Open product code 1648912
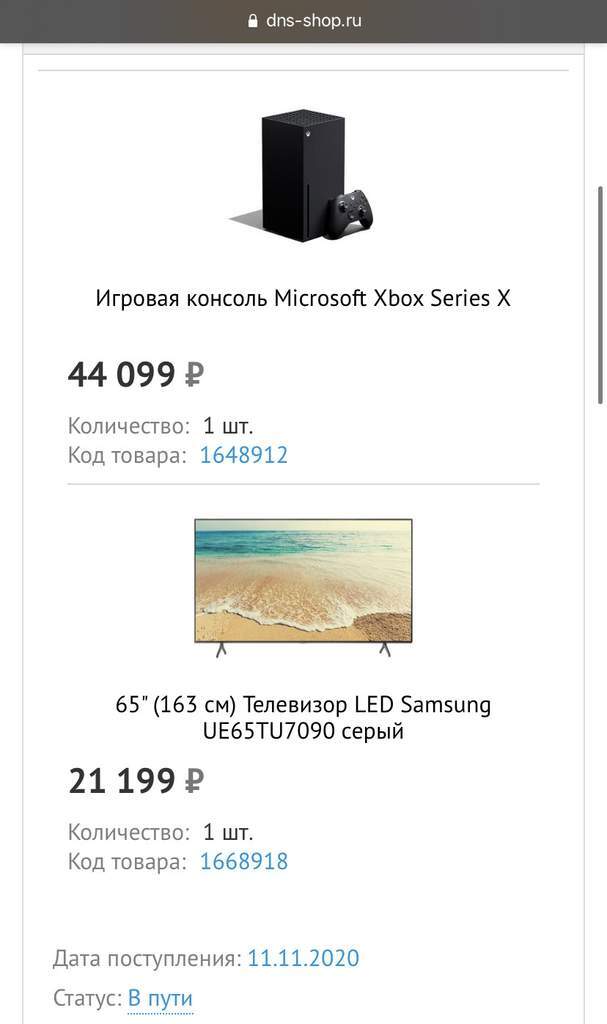The image size is (607, 1024). click(x=243, y=455)
